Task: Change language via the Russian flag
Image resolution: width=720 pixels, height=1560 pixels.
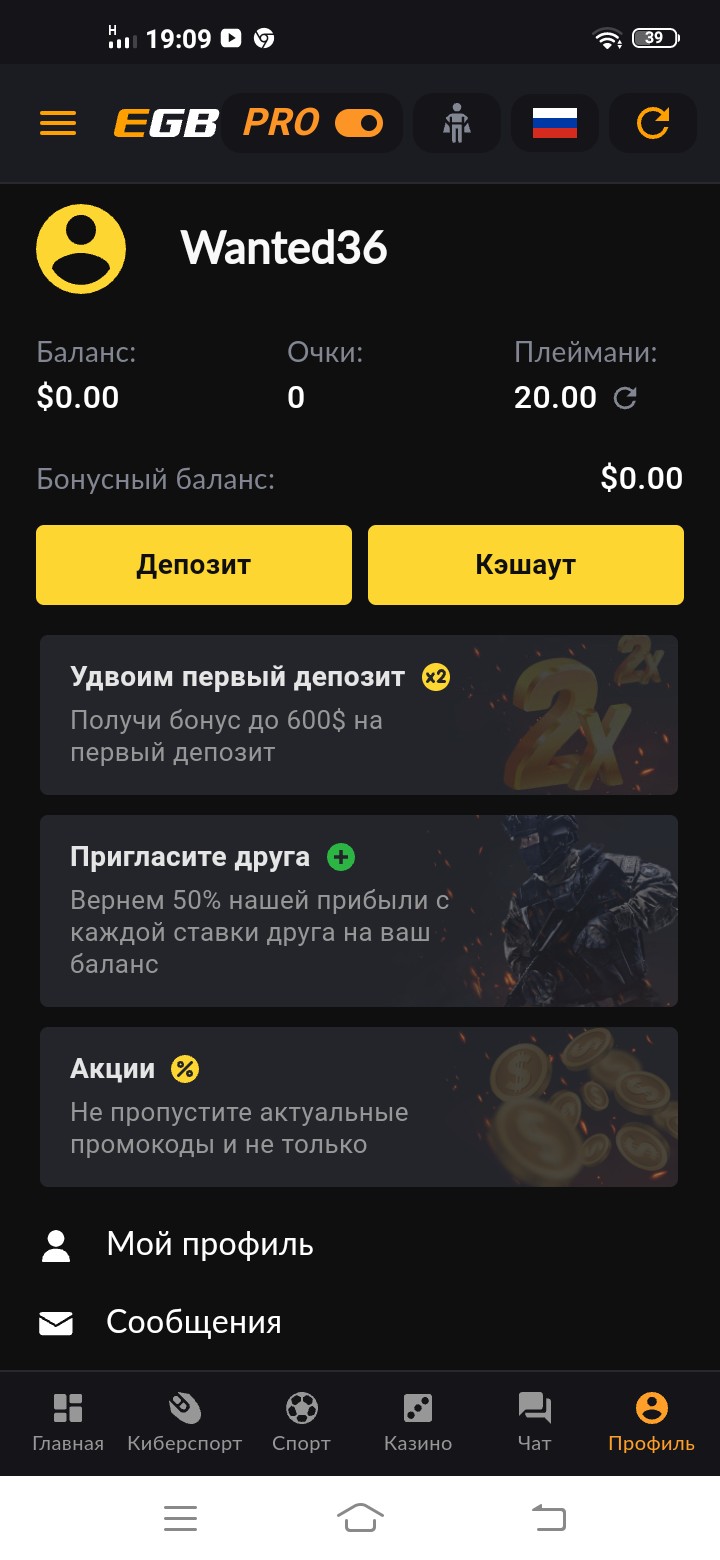Action: pyautogui.click(x=554, y=123)
